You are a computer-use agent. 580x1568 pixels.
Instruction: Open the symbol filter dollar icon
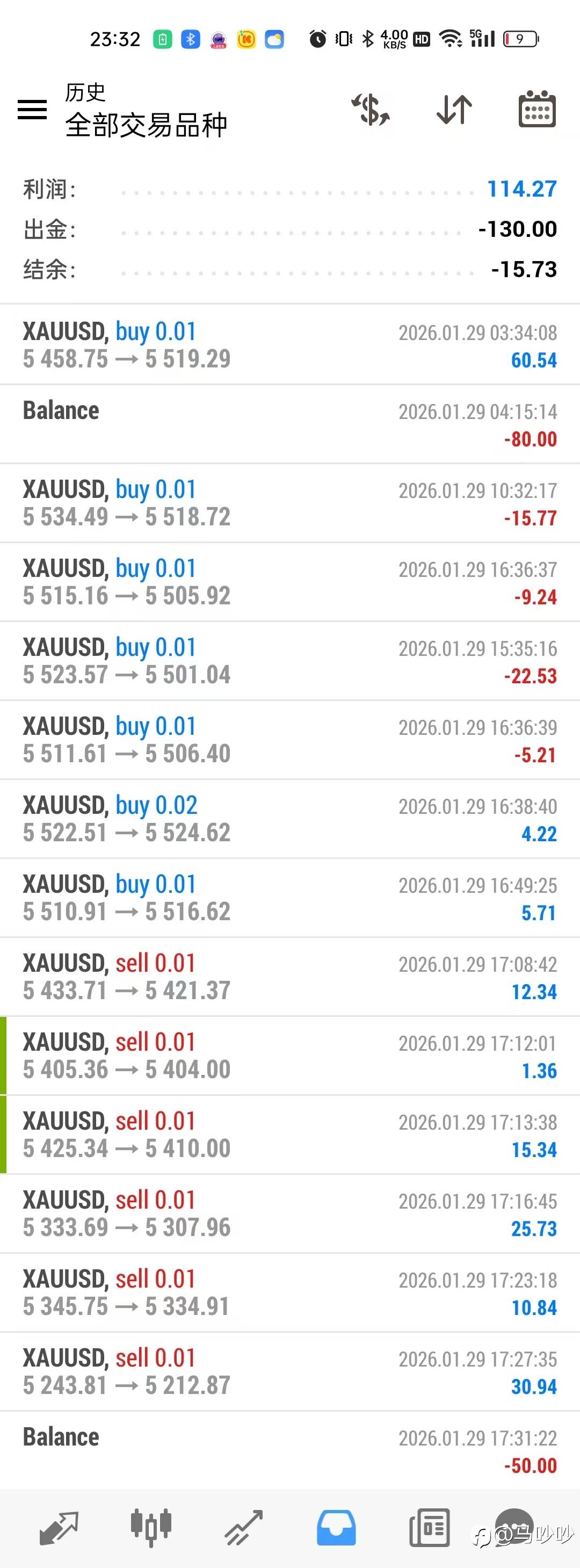click(x=371, y=110)
